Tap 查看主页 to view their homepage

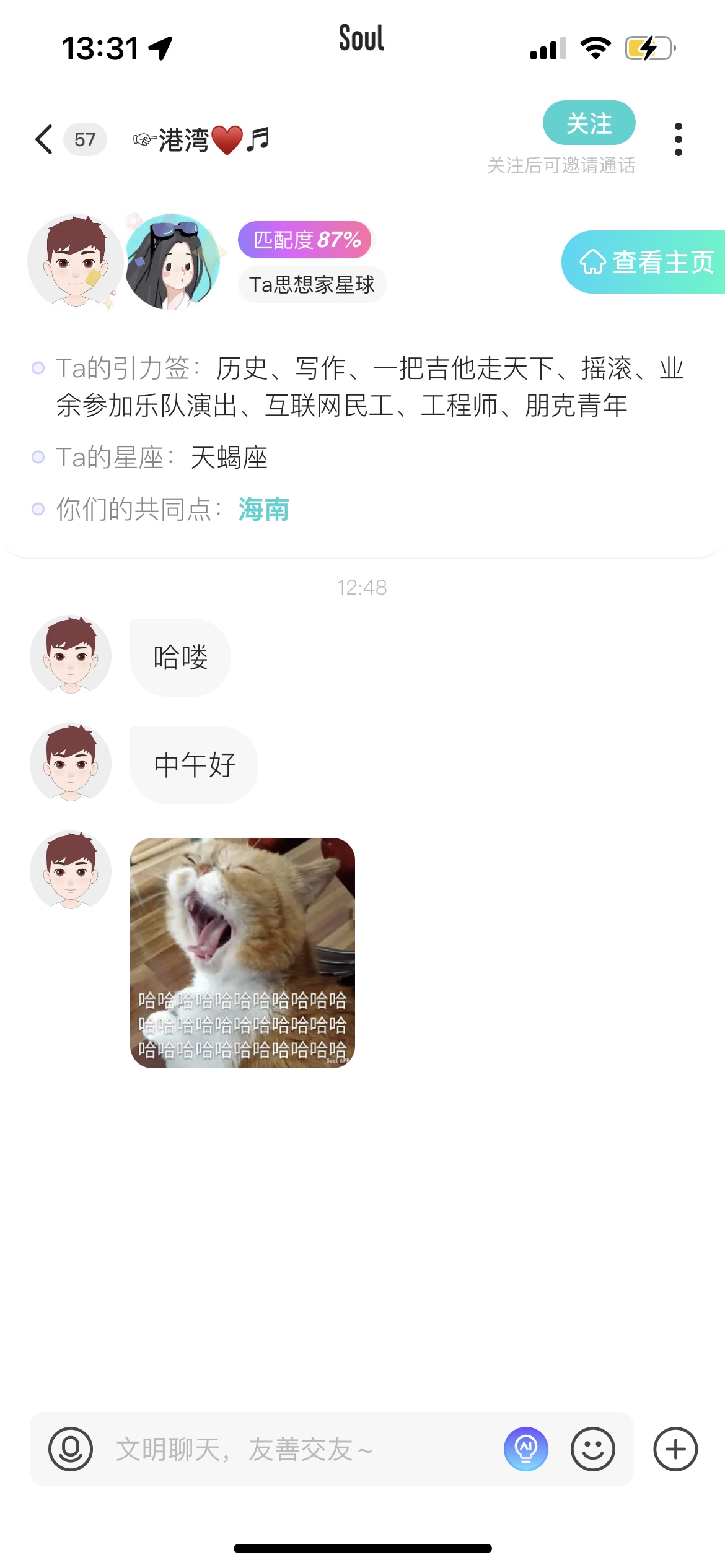pos(643,262)
